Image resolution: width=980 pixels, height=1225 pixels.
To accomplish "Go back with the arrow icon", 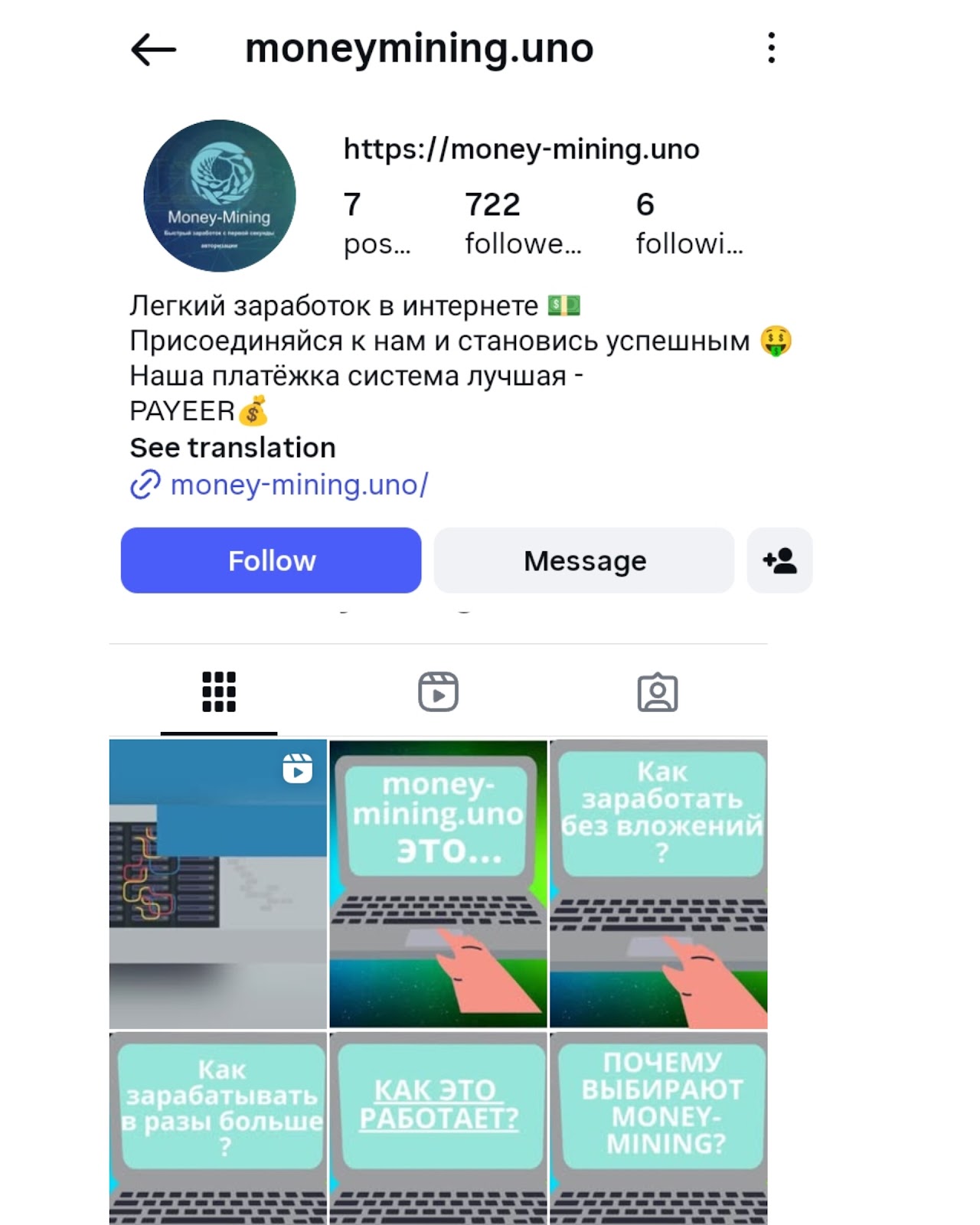I will click(153, 50).
